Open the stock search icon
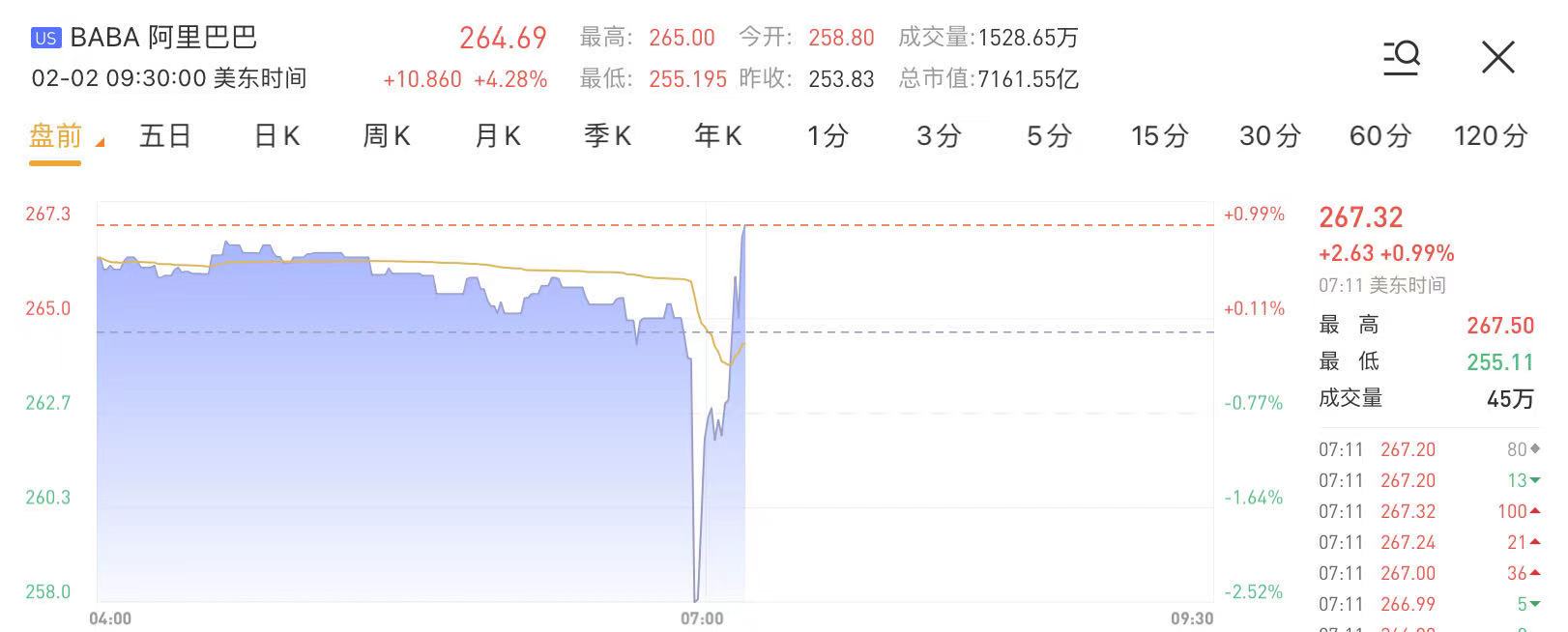1568x632 pixels. tap(1401, 58)
